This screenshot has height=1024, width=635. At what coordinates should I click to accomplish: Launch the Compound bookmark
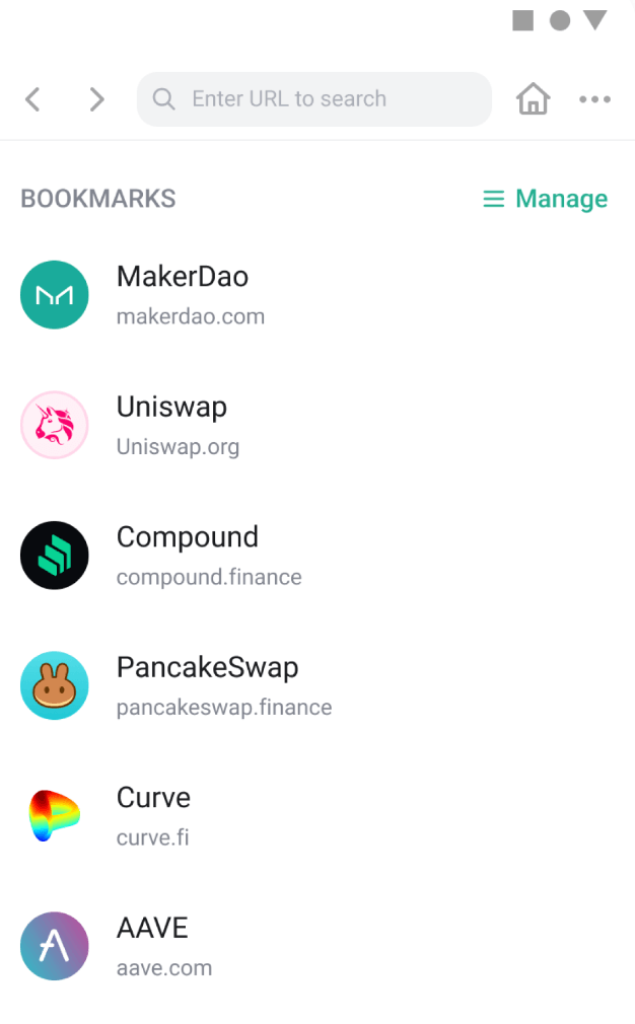[x=318, y=556]
